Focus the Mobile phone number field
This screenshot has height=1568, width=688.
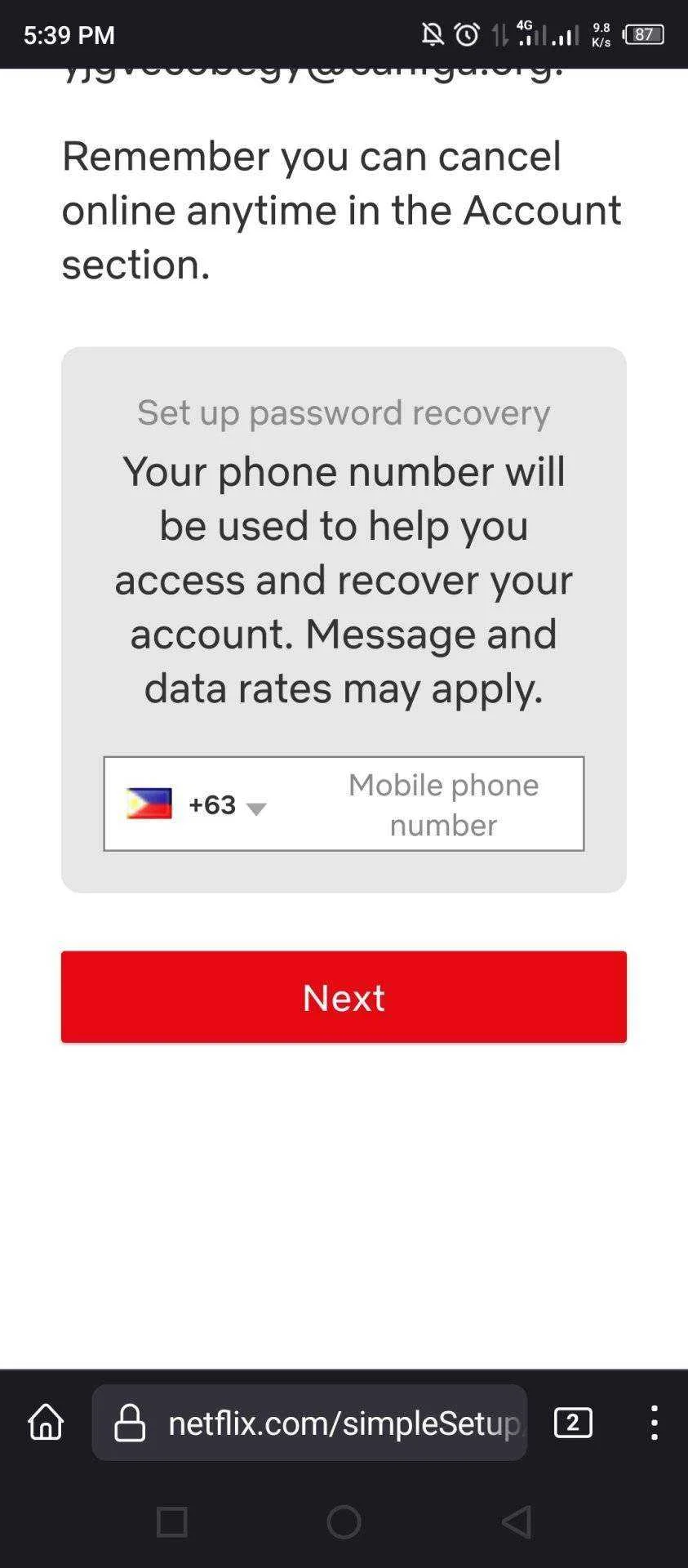point(442,804)
